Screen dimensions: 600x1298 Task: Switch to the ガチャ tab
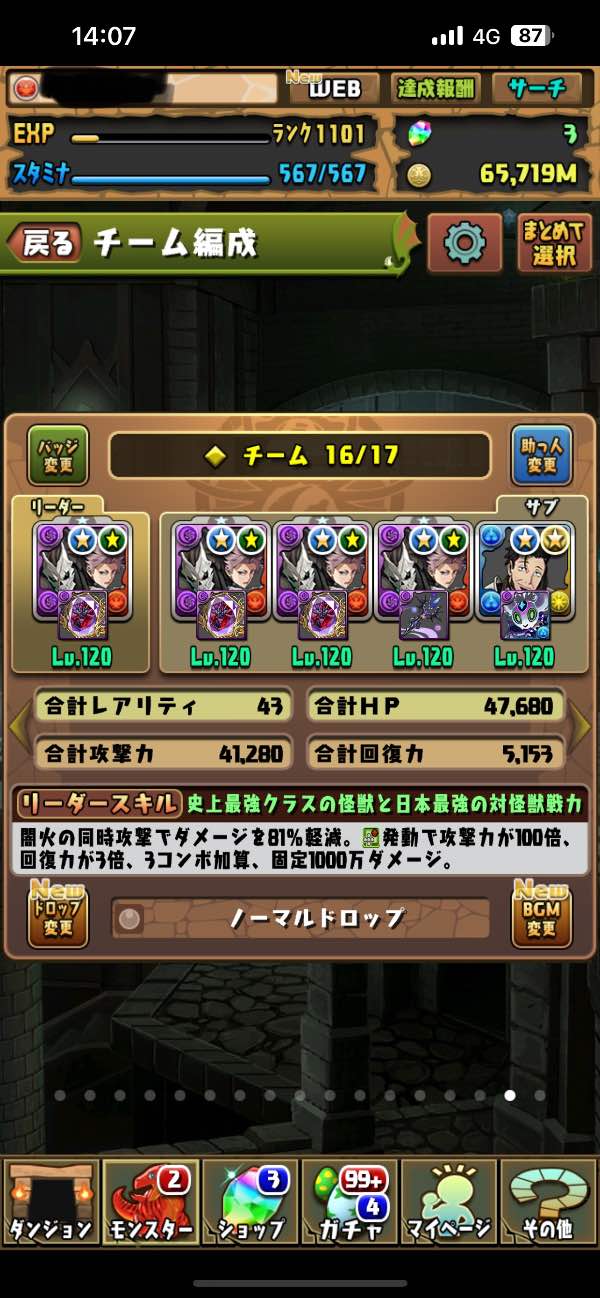(350, 1203)
